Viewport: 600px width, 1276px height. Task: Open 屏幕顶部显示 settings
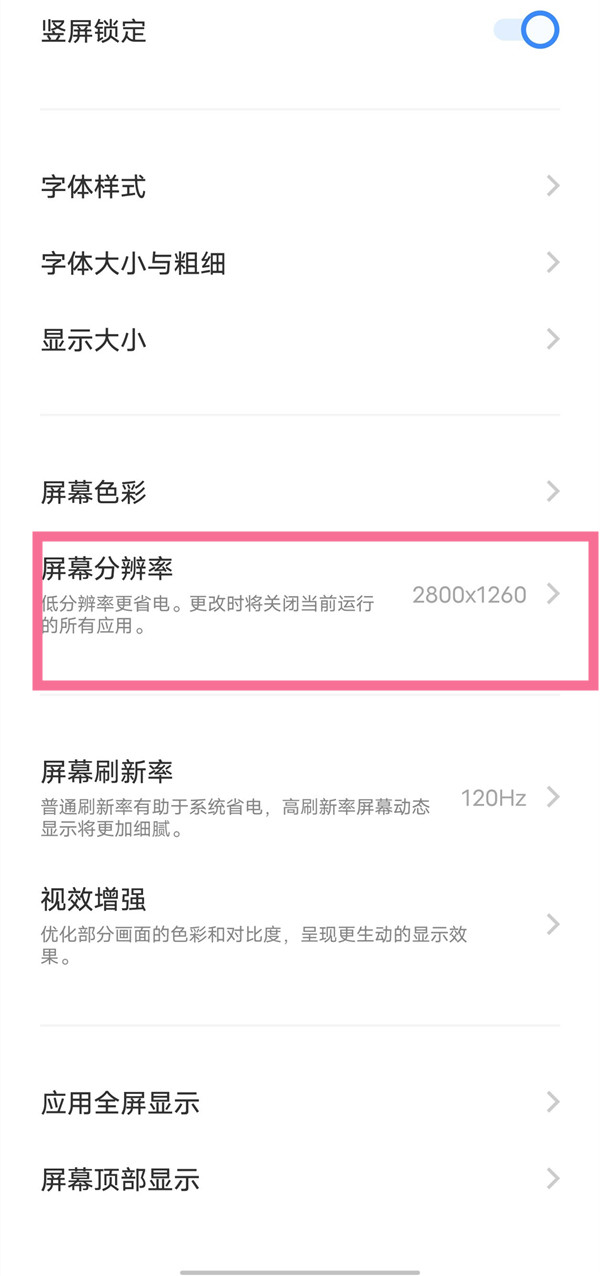300,1179
